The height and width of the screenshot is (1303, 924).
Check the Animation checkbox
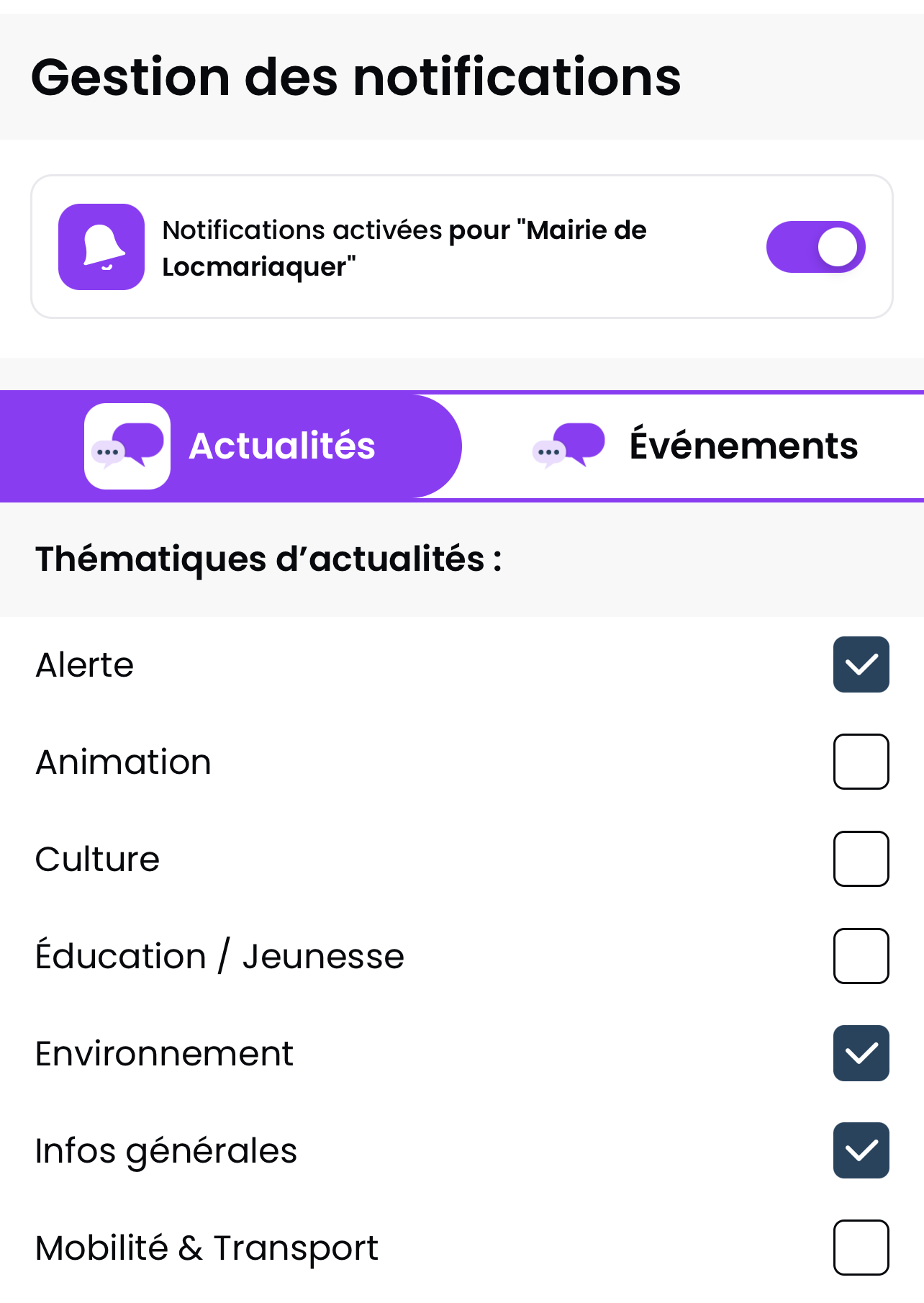tap(861, 762)
